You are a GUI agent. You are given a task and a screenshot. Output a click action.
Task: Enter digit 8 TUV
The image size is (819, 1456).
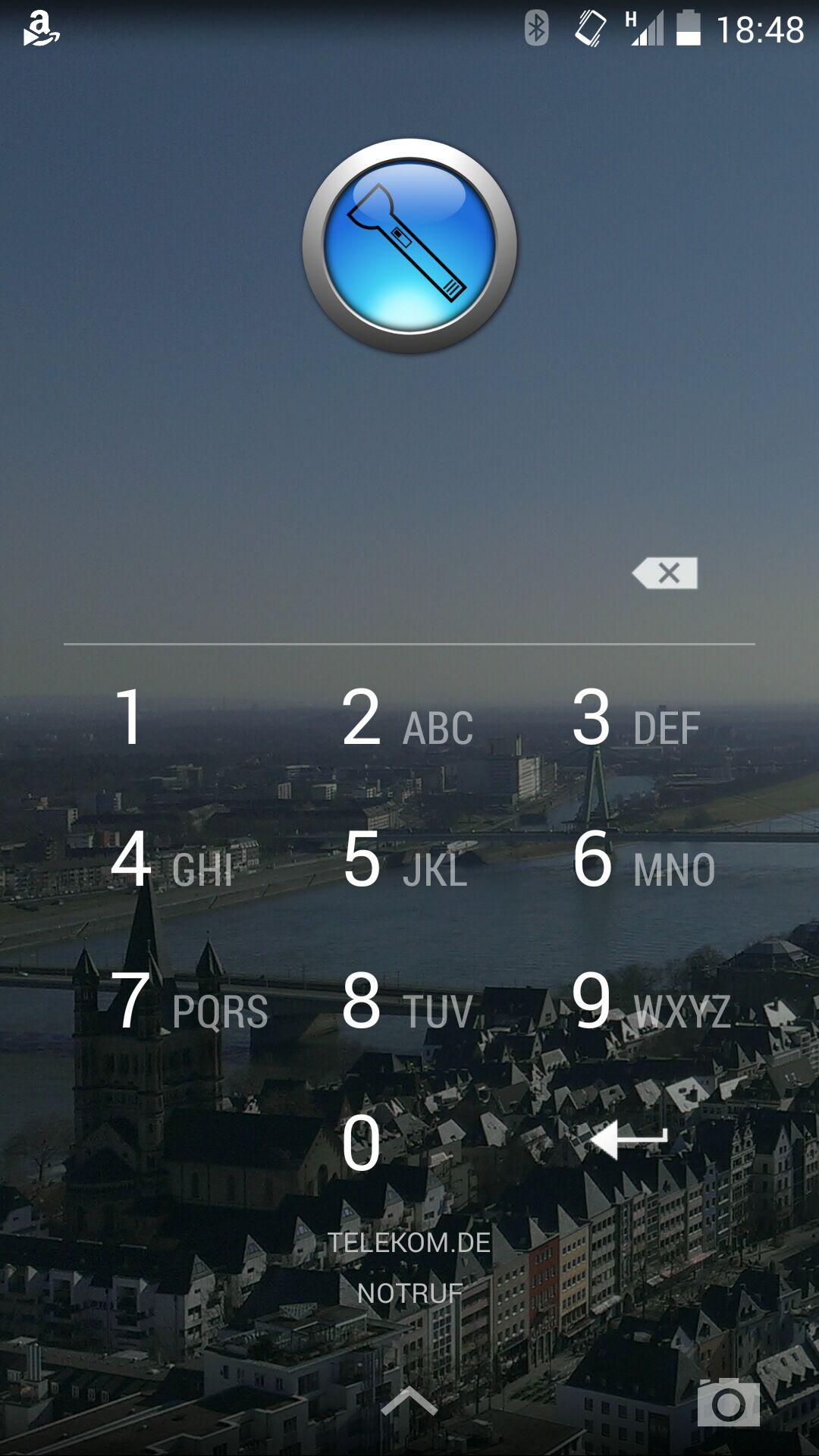click(406, 1003)
